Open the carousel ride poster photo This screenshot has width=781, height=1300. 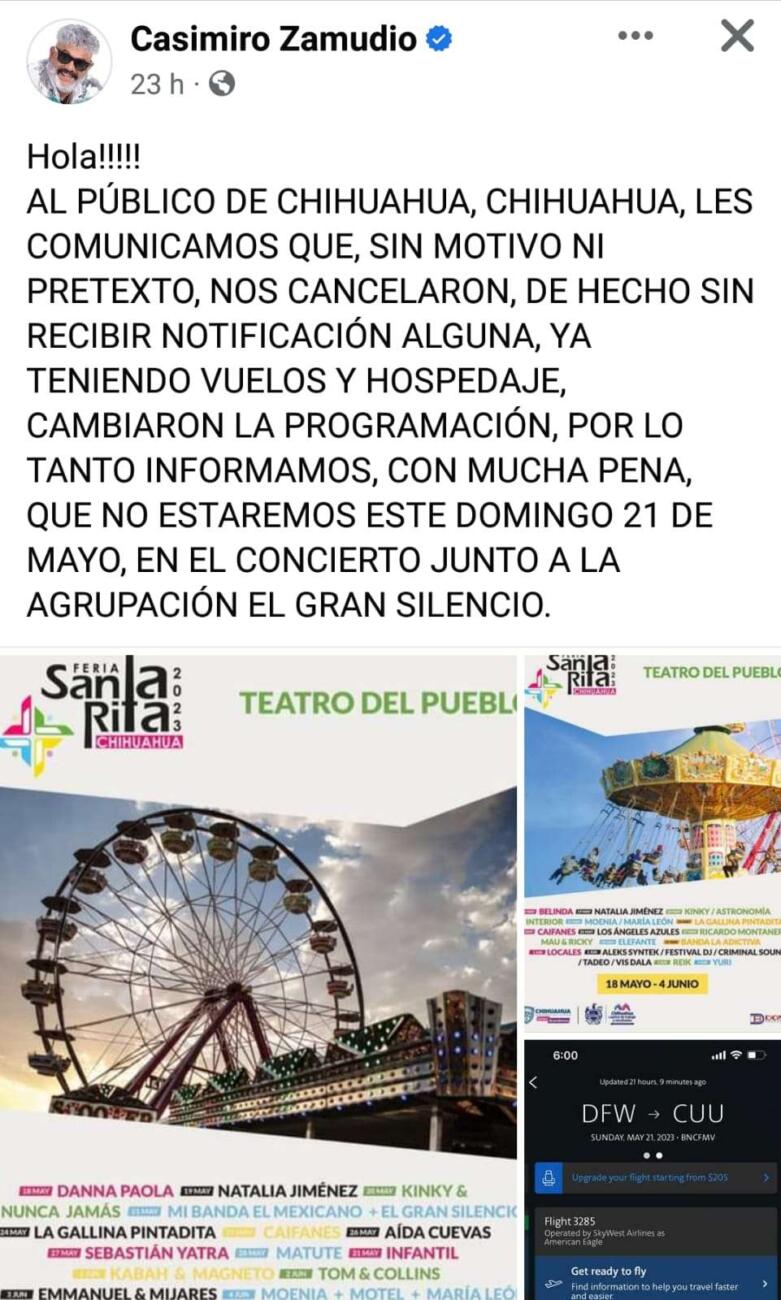point(652,842)
